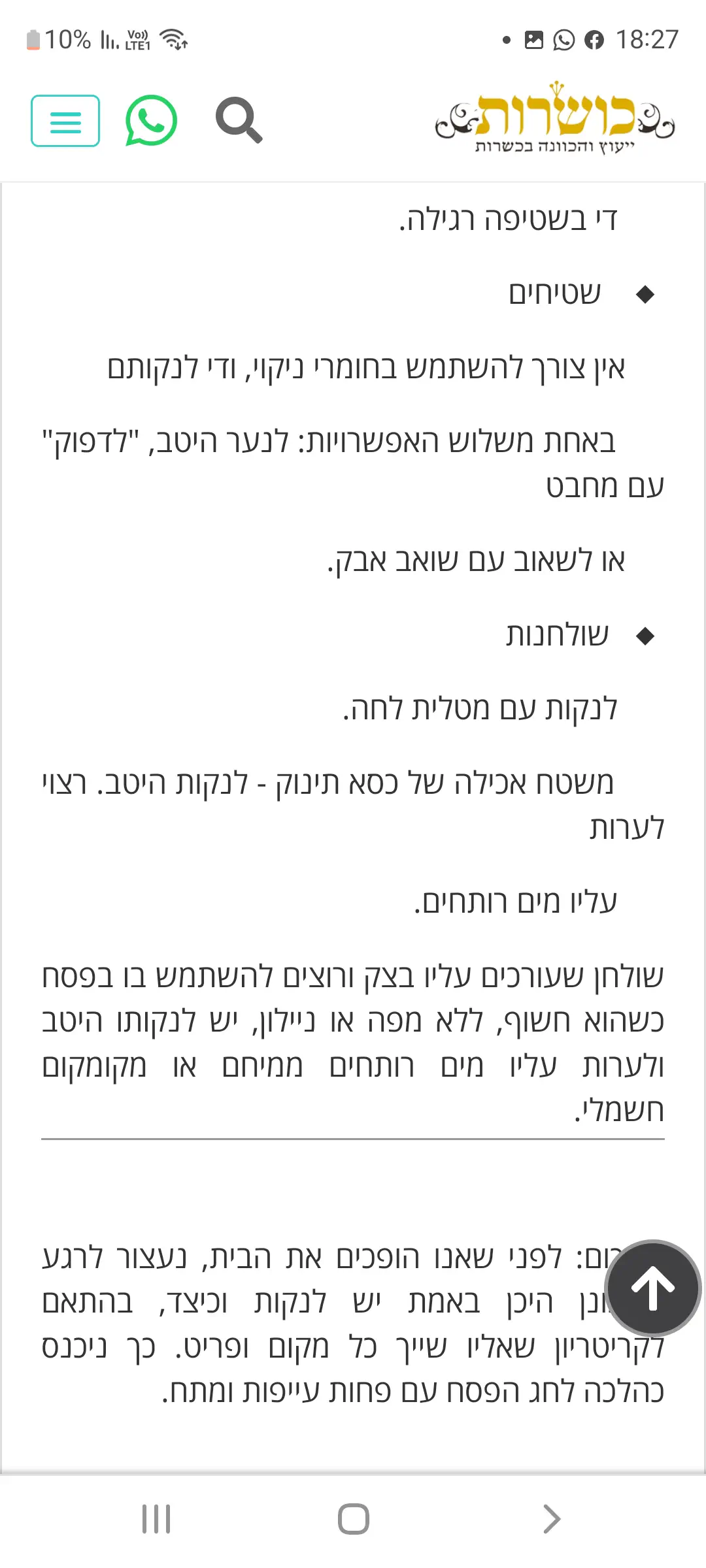Contact via the WhatsApp icon
Viewport: 706px width, 1568px height.
(151, 121)
